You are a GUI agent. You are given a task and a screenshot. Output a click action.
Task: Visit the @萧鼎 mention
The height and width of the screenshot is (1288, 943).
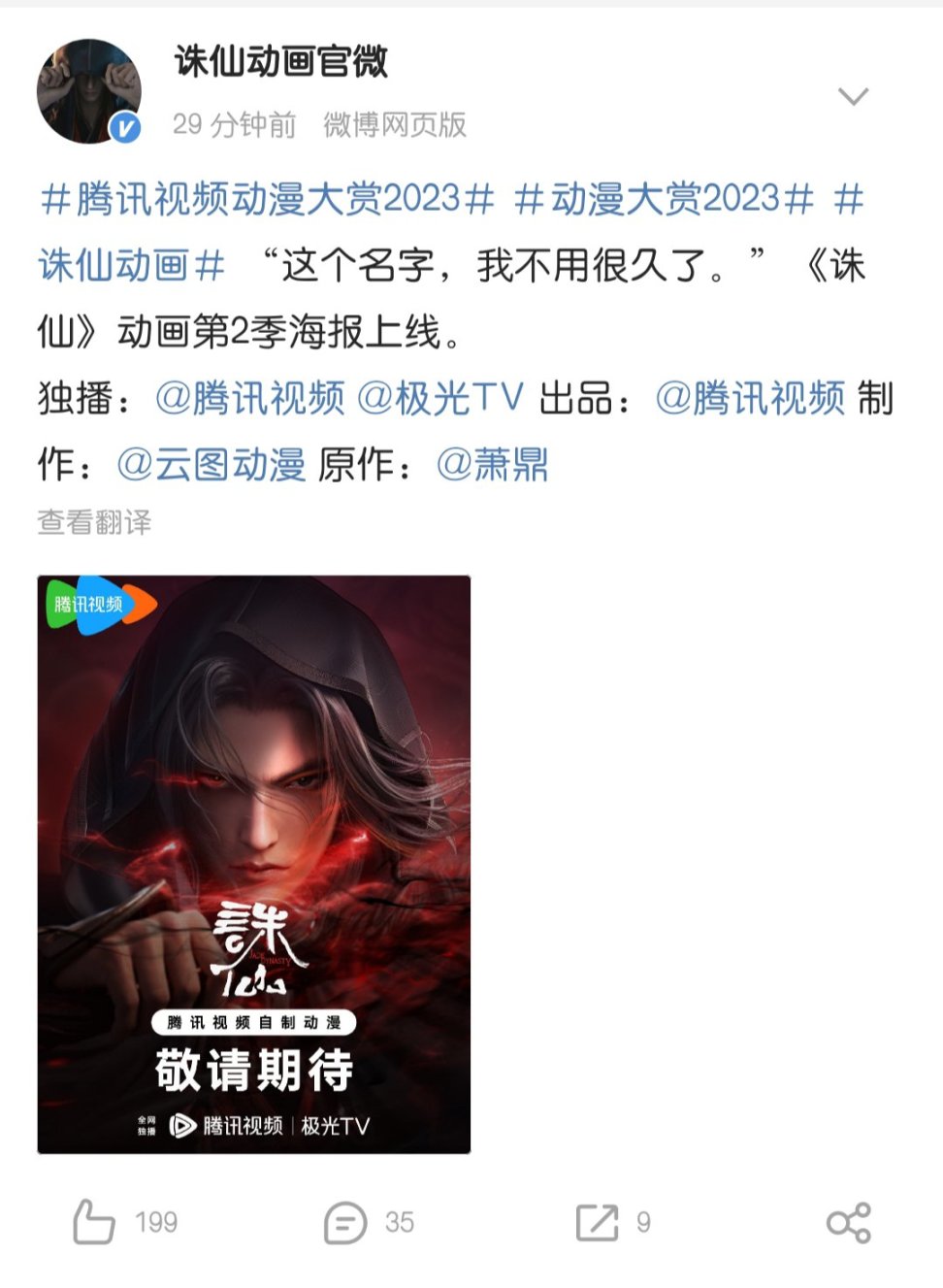pyautogui.click(x=493, y=464)
